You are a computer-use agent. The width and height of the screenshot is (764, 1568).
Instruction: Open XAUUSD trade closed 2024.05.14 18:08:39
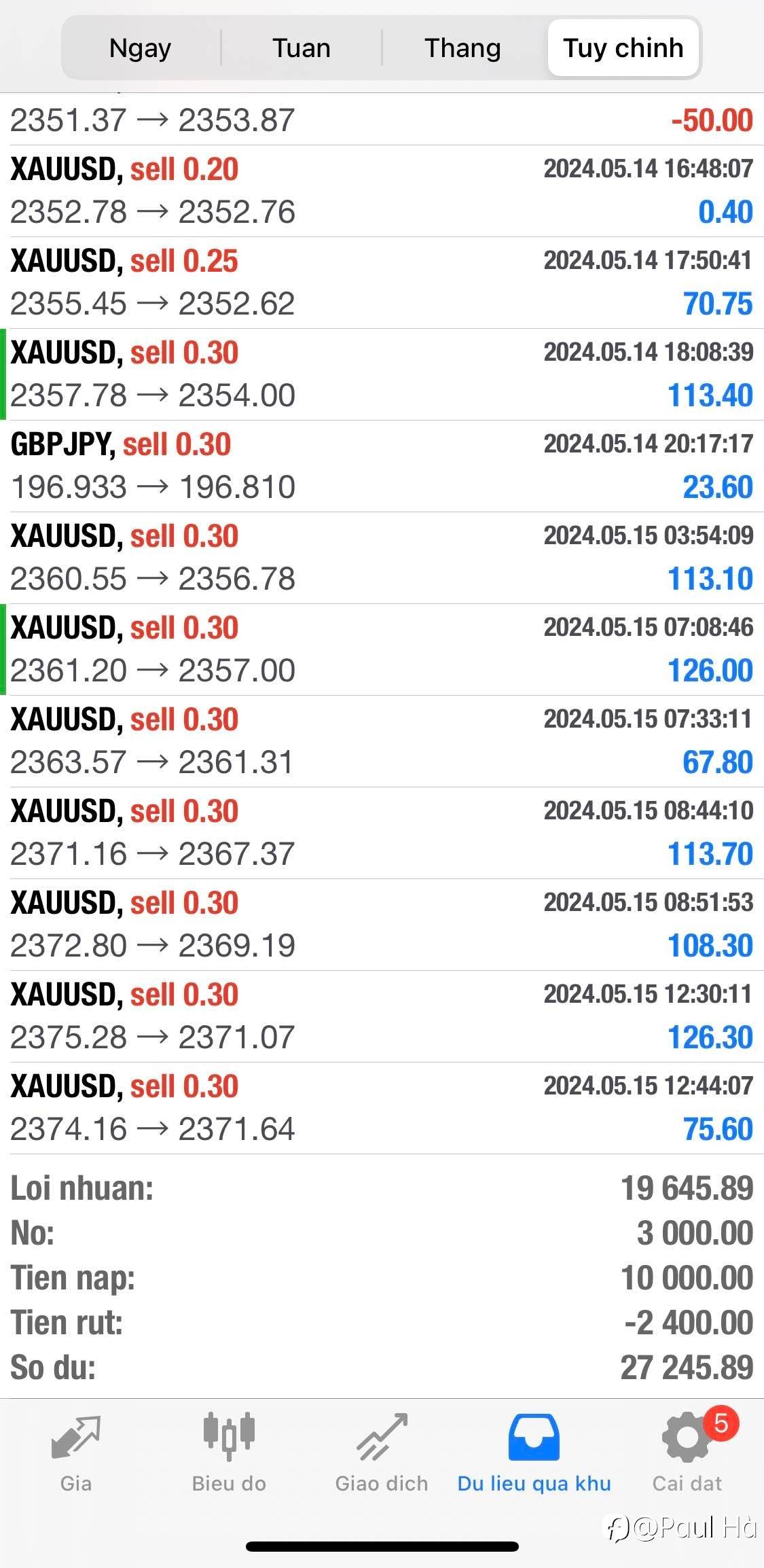(x=382, y=374)
